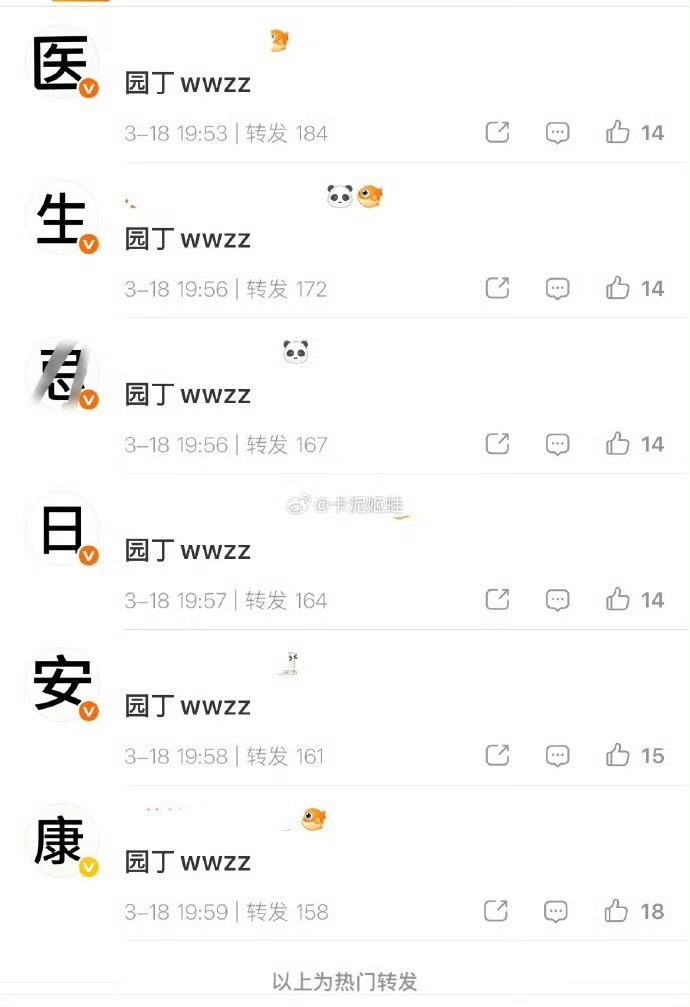Forward the repost with 158 reposts
Image resolution: width=690 pixels, height=1007 pixels.
(497, 911)
